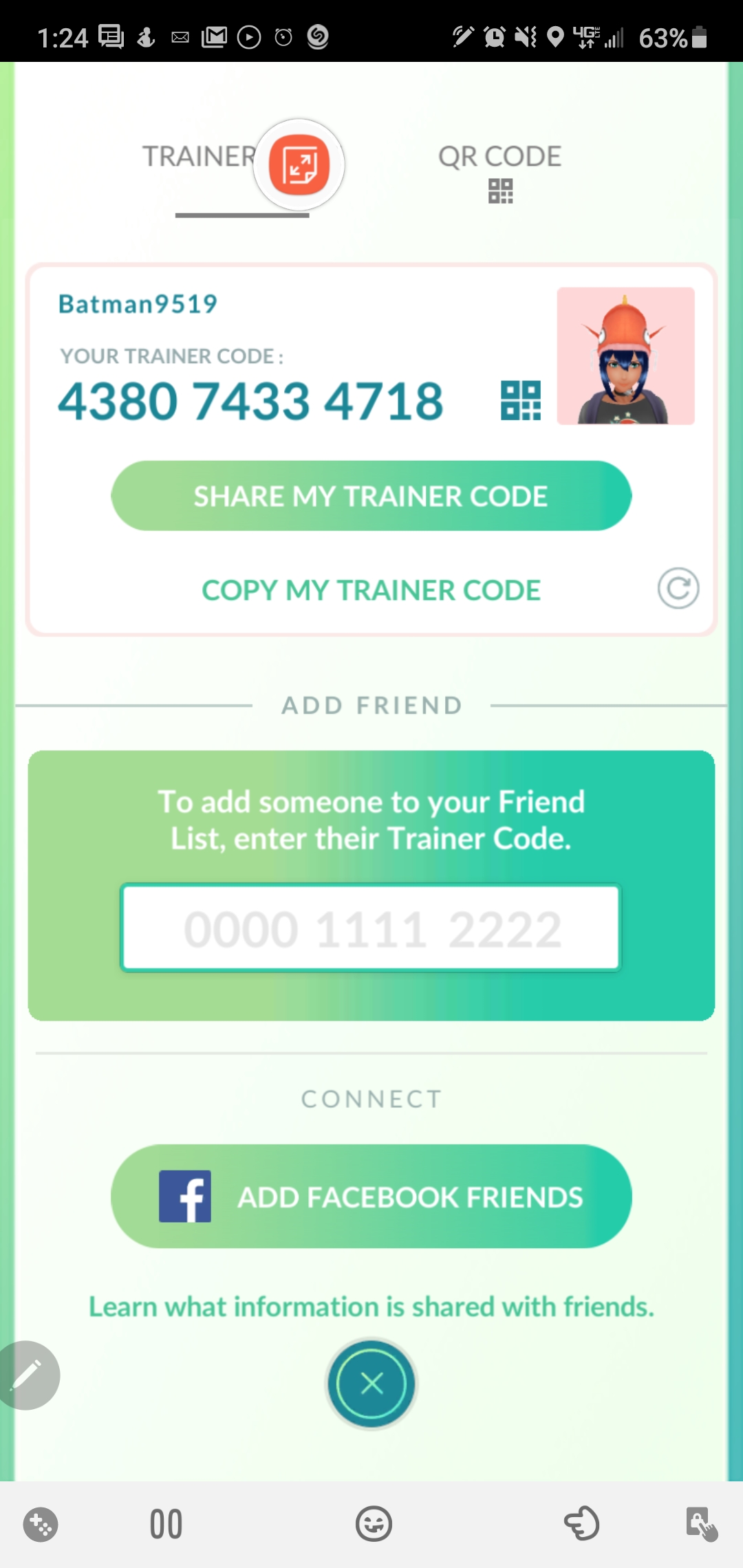Open the Game Booster controller icon
Screen dimensions: 743x1568
[x=40, y=1524]
